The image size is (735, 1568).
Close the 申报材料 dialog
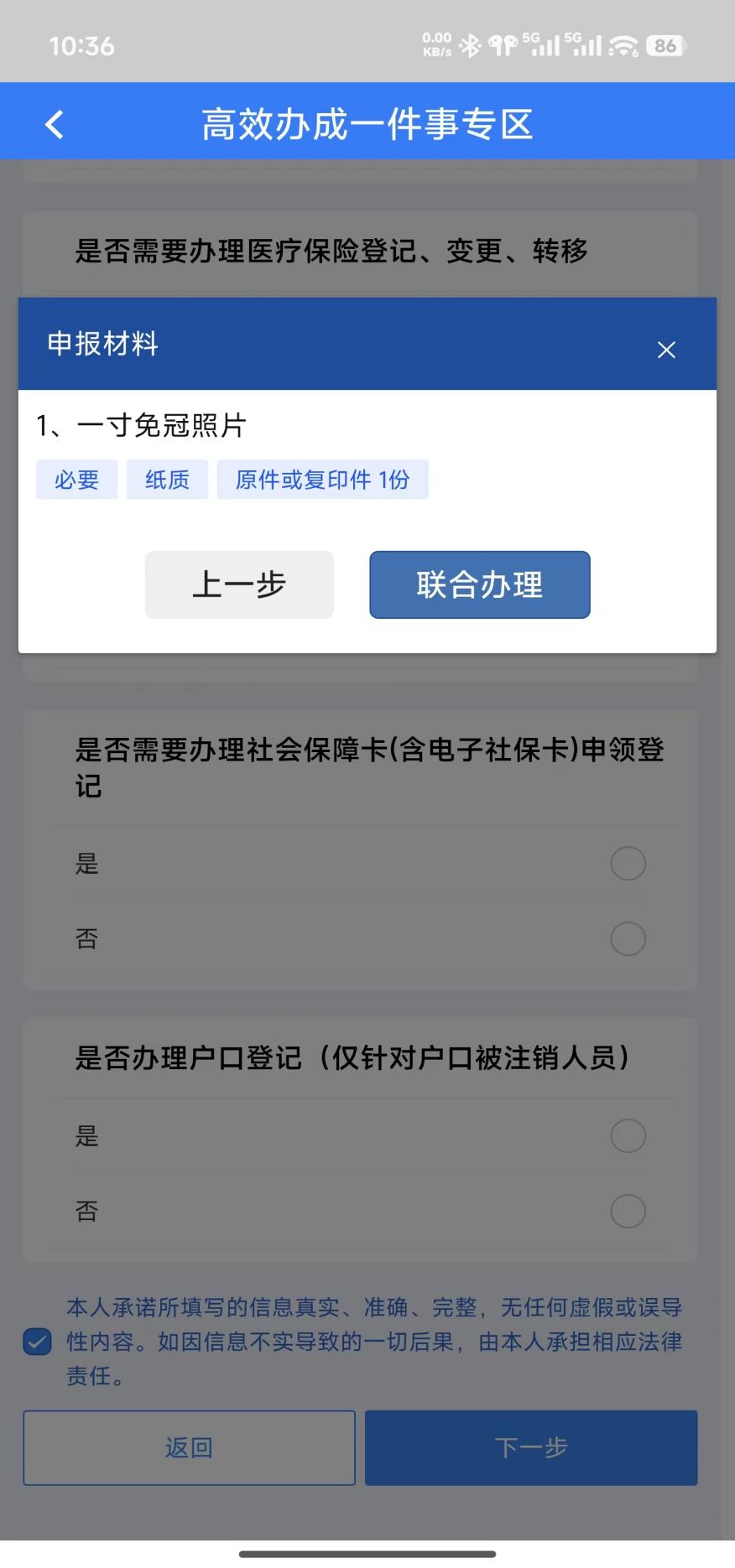(x=666, y=350)
